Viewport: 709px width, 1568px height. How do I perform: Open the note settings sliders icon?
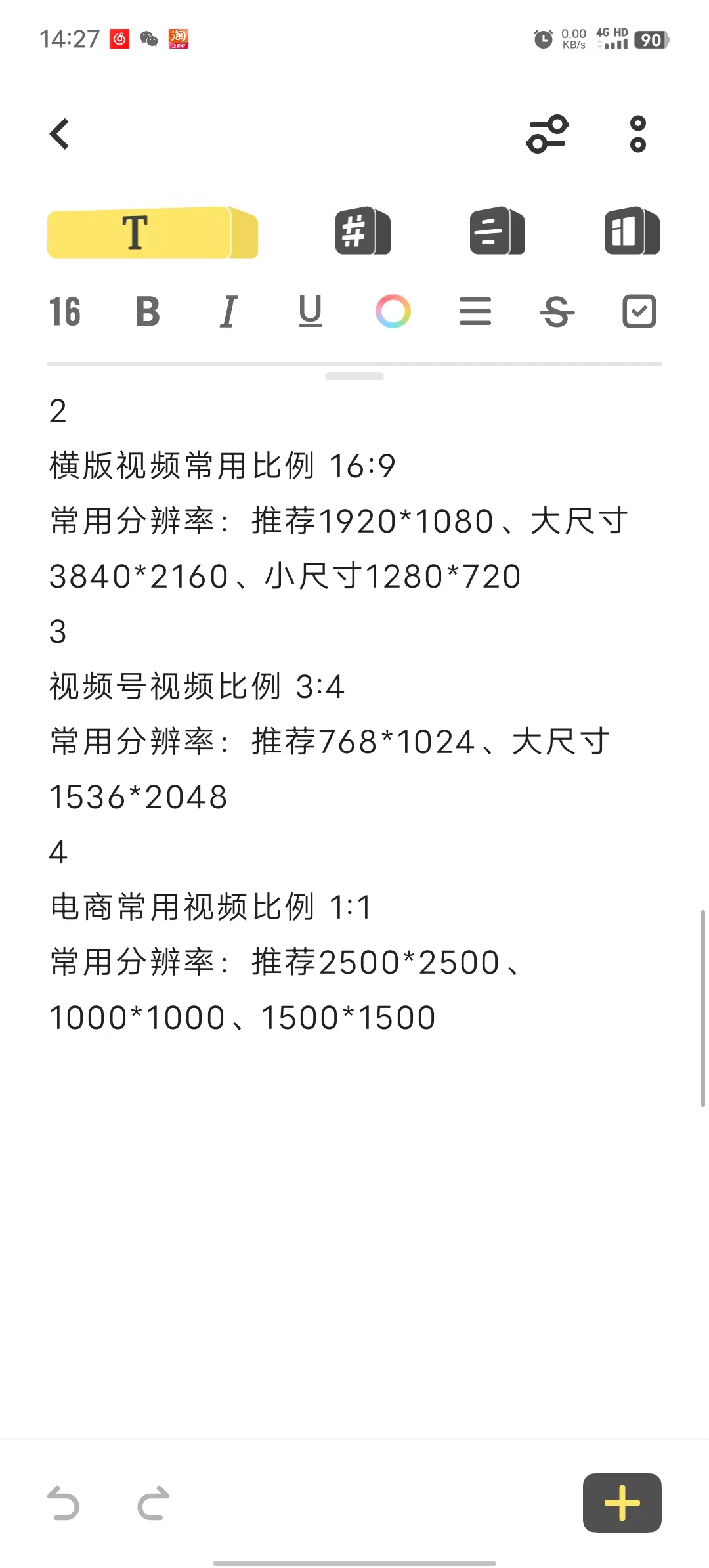point(547,134)
